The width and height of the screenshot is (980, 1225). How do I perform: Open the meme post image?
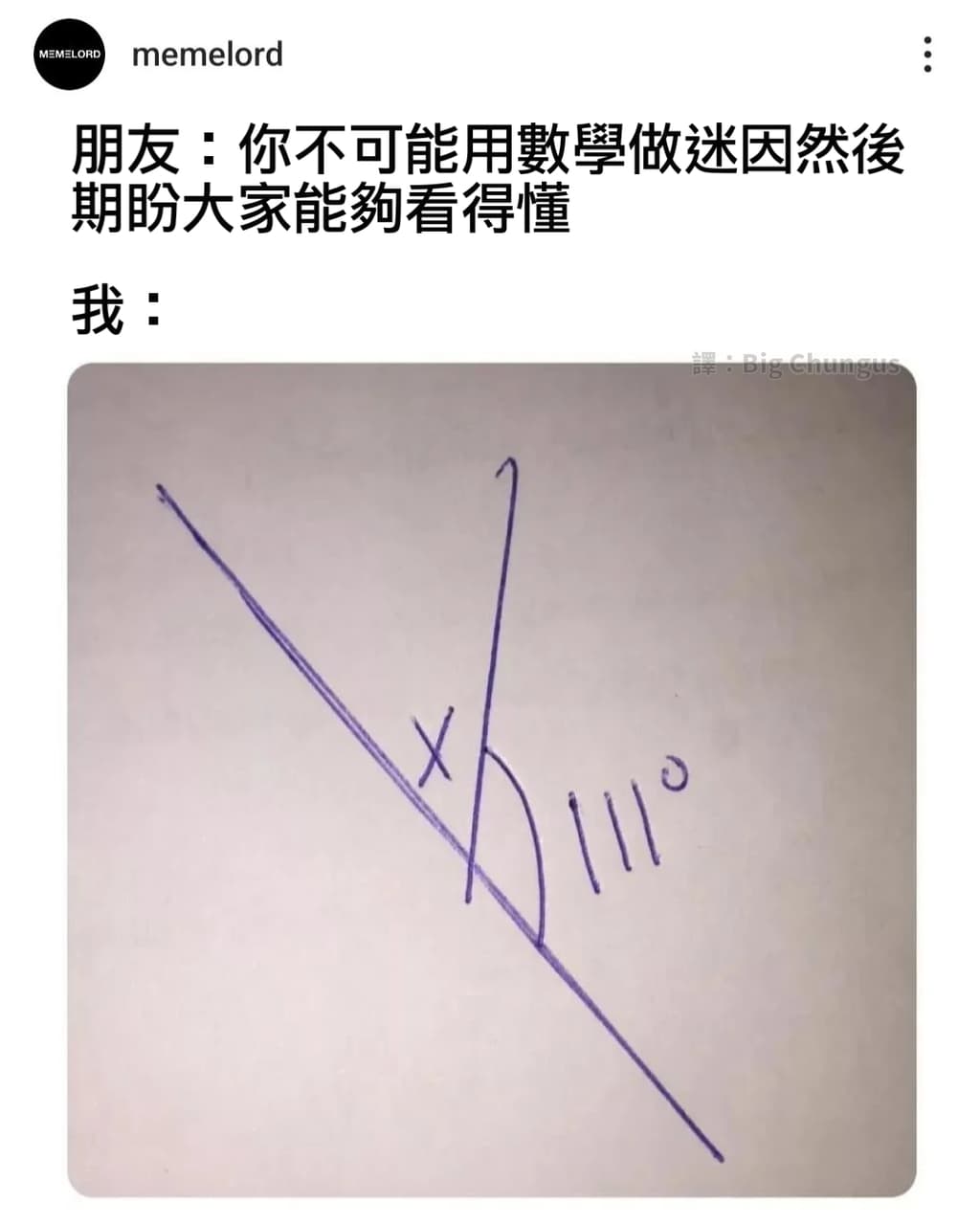pyautogui.click(x=491, y=780)
